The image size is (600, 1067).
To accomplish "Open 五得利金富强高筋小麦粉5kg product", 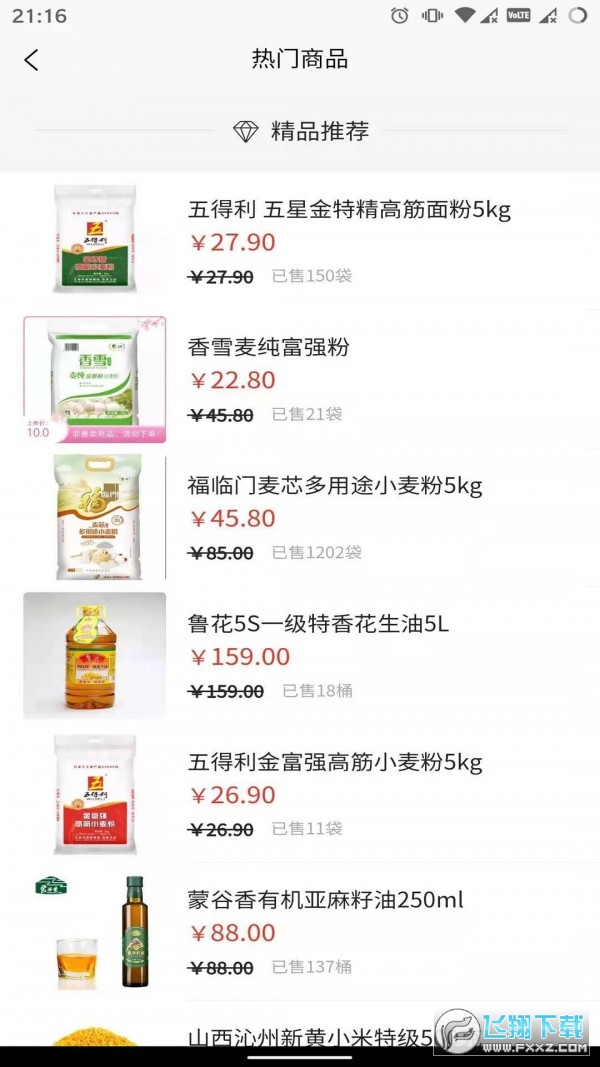I will coord(335,763).
